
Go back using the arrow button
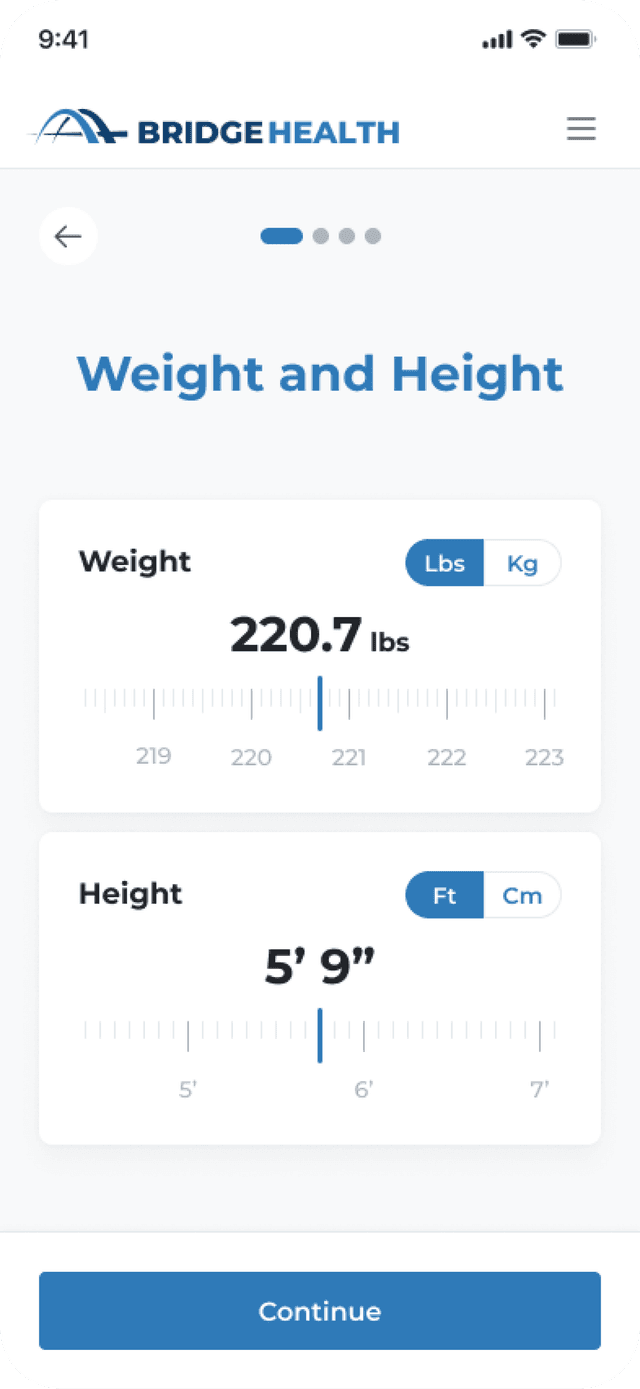(68, 236)
